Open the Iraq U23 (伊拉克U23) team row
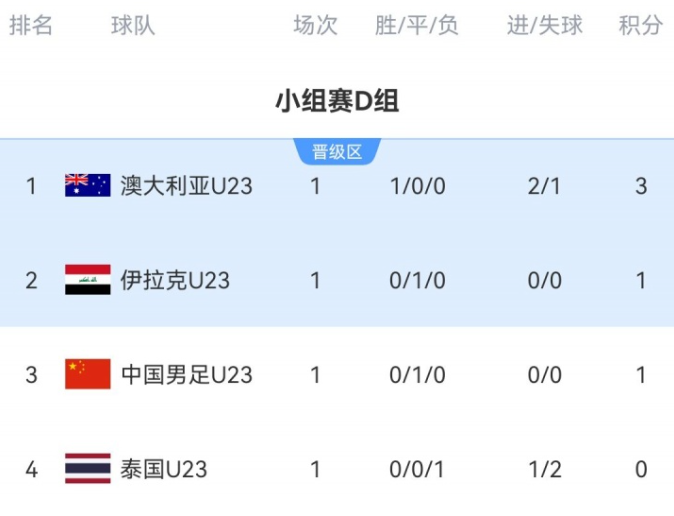 [175, 280]
